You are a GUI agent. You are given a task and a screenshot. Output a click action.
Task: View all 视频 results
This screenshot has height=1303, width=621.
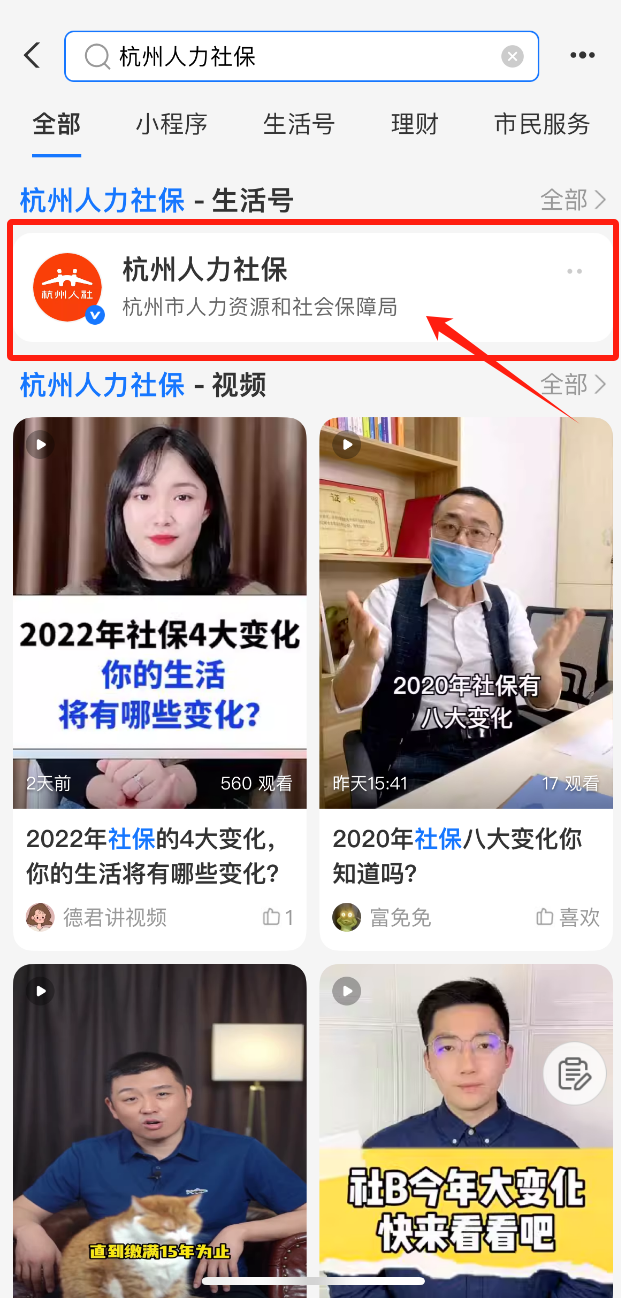573,384
